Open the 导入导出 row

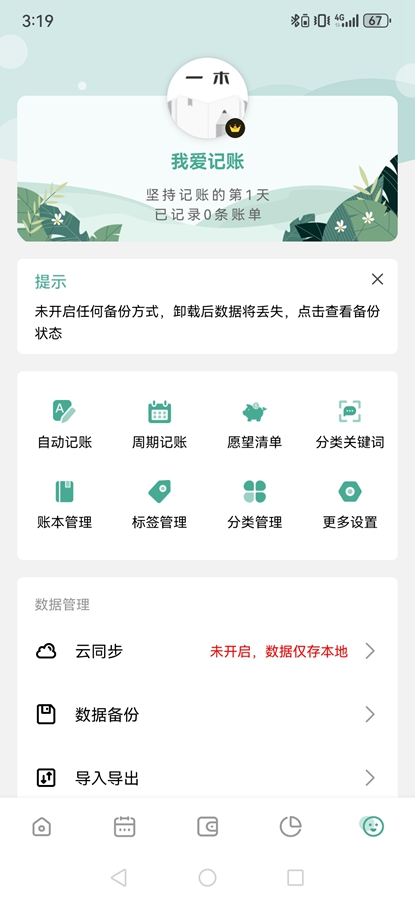coord(207,778)
